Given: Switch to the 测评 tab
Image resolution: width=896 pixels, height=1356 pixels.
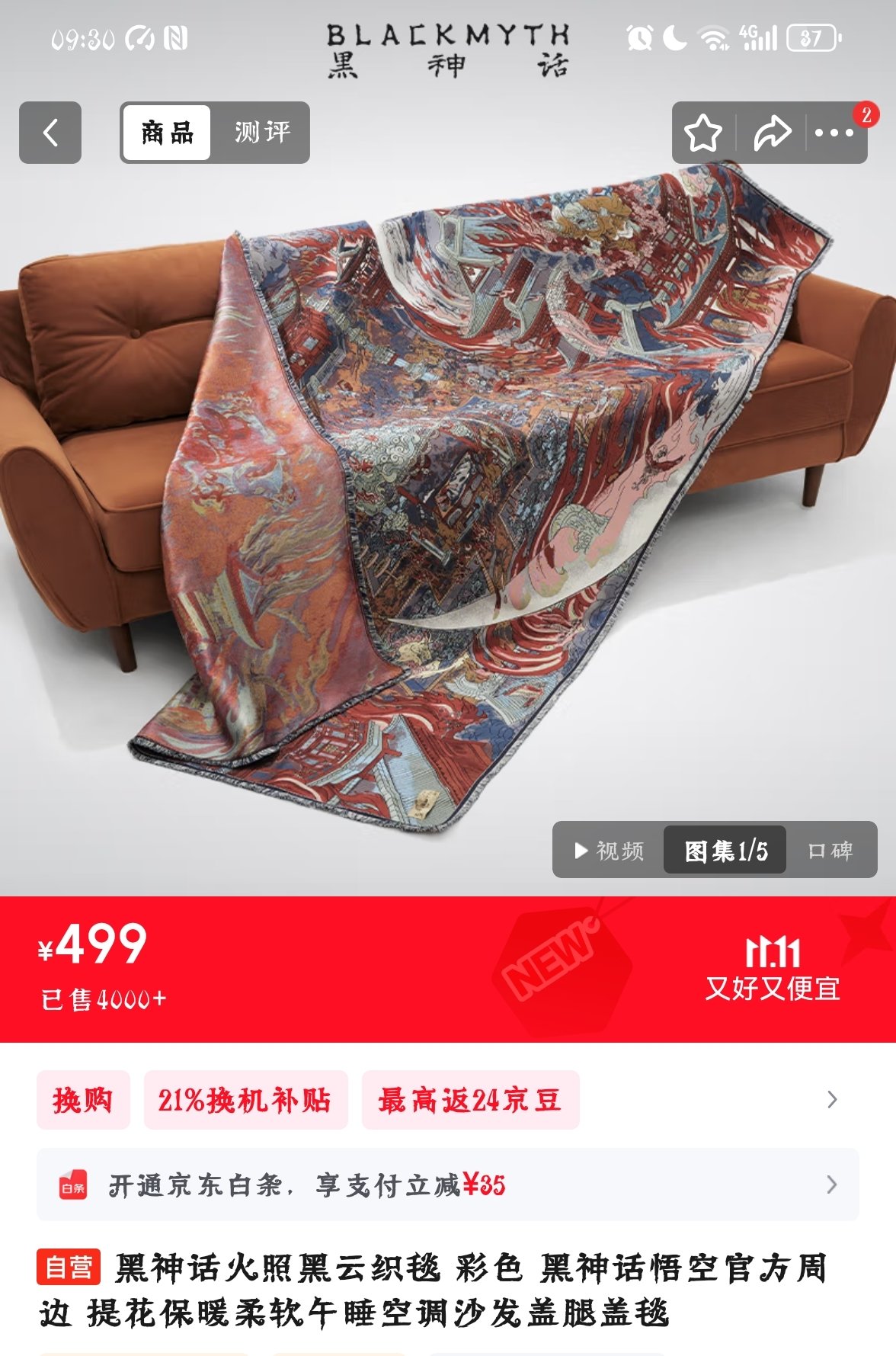Looking at the screenshot, I should [261, 133].
